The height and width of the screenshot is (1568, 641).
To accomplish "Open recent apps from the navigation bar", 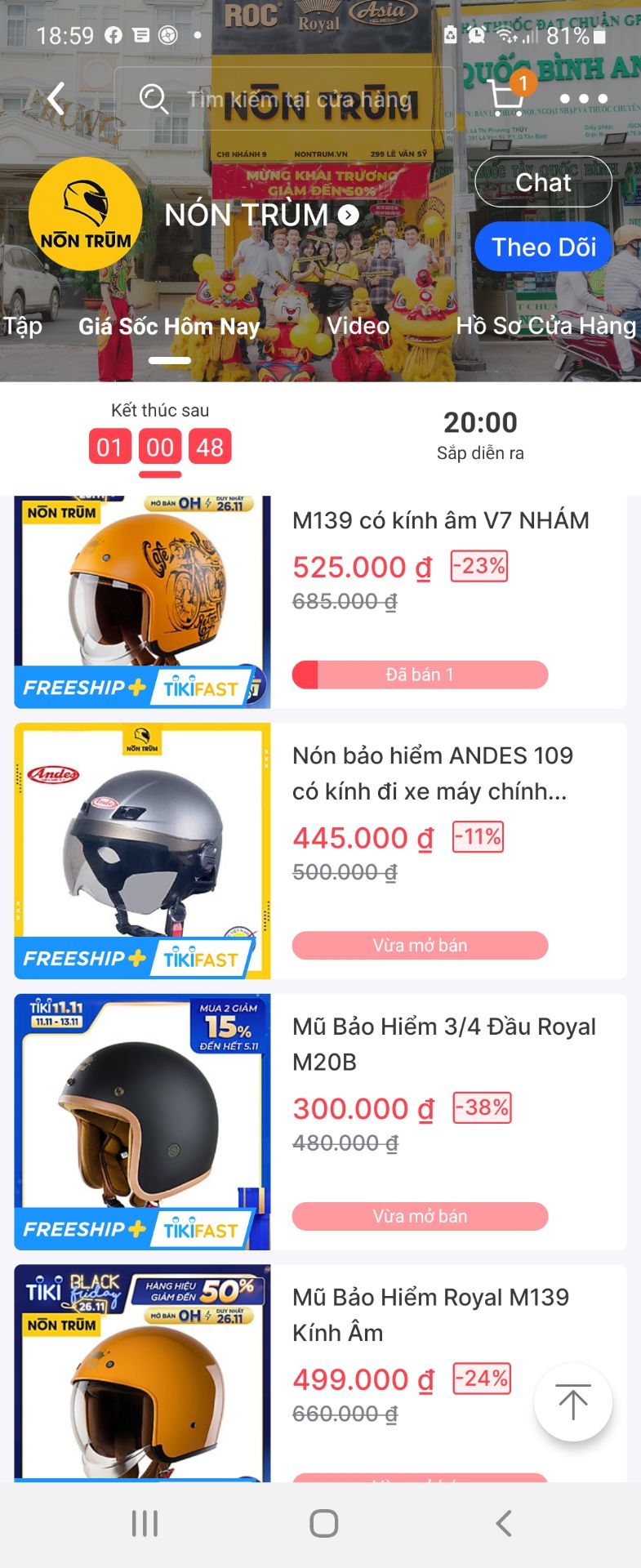I will (x=144, y=1522).
